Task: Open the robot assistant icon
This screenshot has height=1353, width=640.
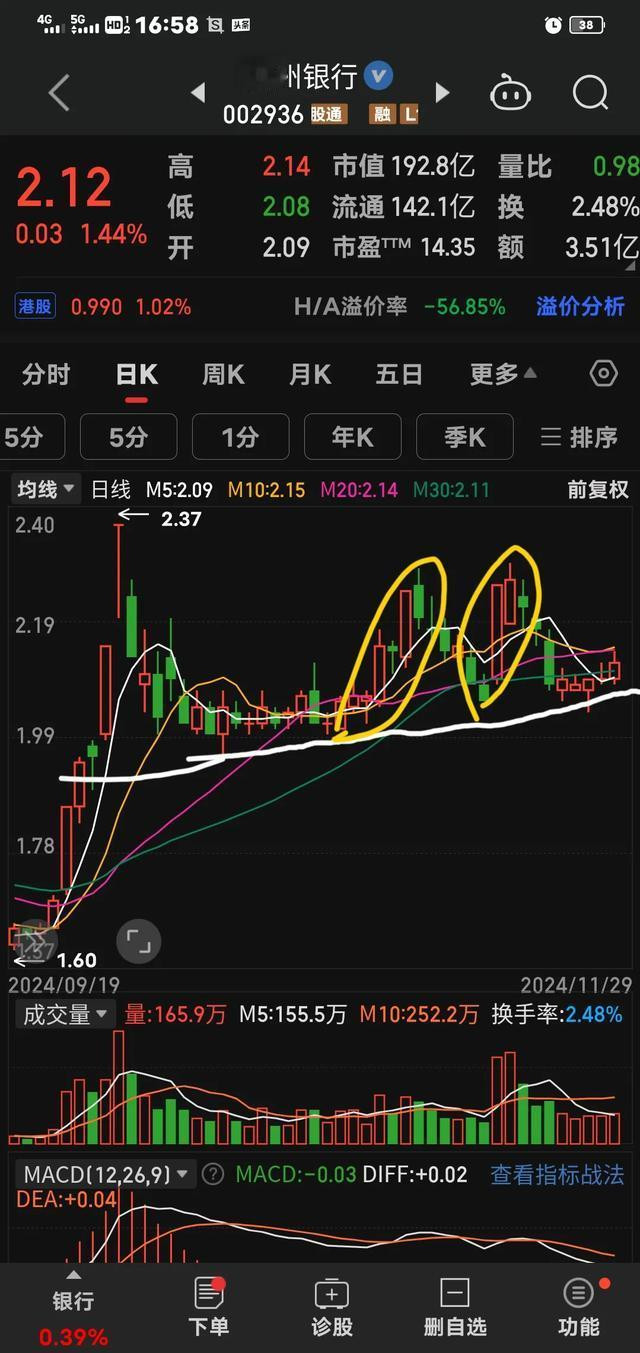Action: point(510,93)
